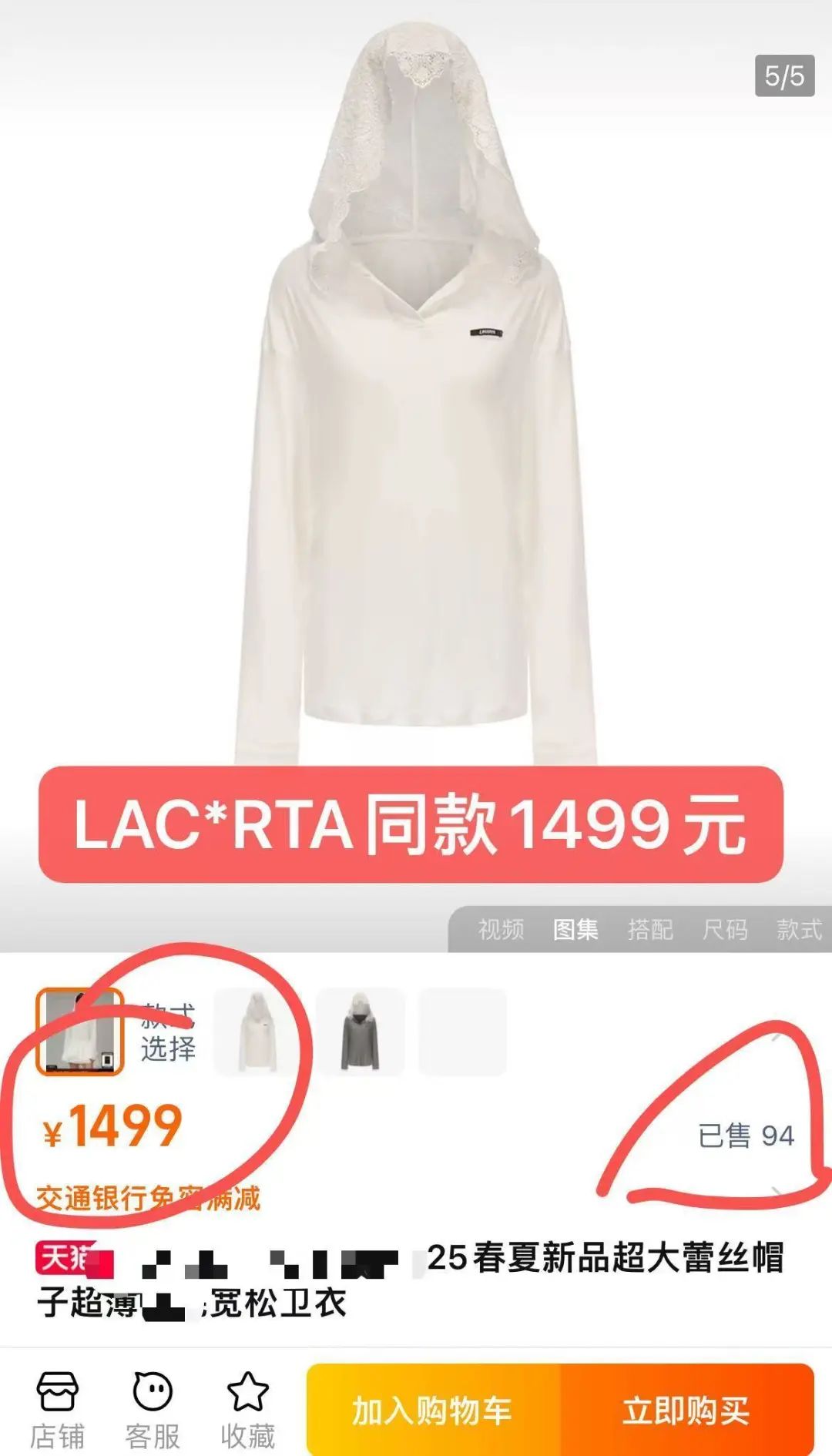Screen dimensions: 832x1456
Task: Tap 加入购物车 to add to cart
Action: (x=433, y=1411)
